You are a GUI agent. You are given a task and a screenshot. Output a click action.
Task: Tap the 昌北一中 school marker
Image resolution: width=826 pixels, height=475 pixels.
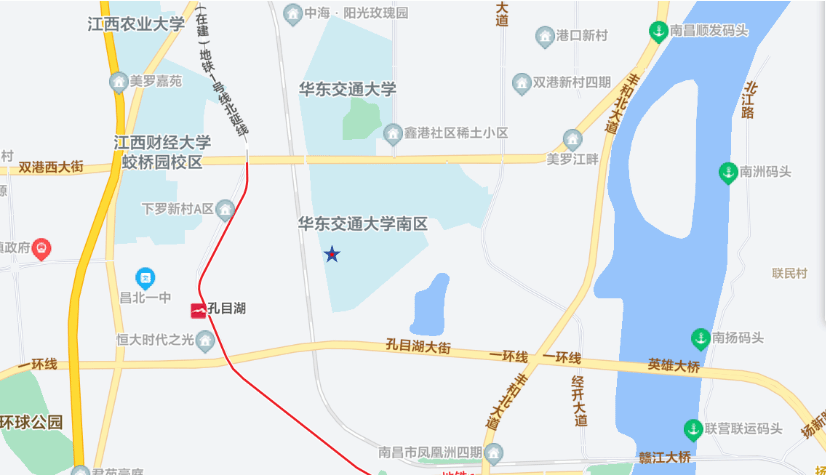tap(145, 276)
